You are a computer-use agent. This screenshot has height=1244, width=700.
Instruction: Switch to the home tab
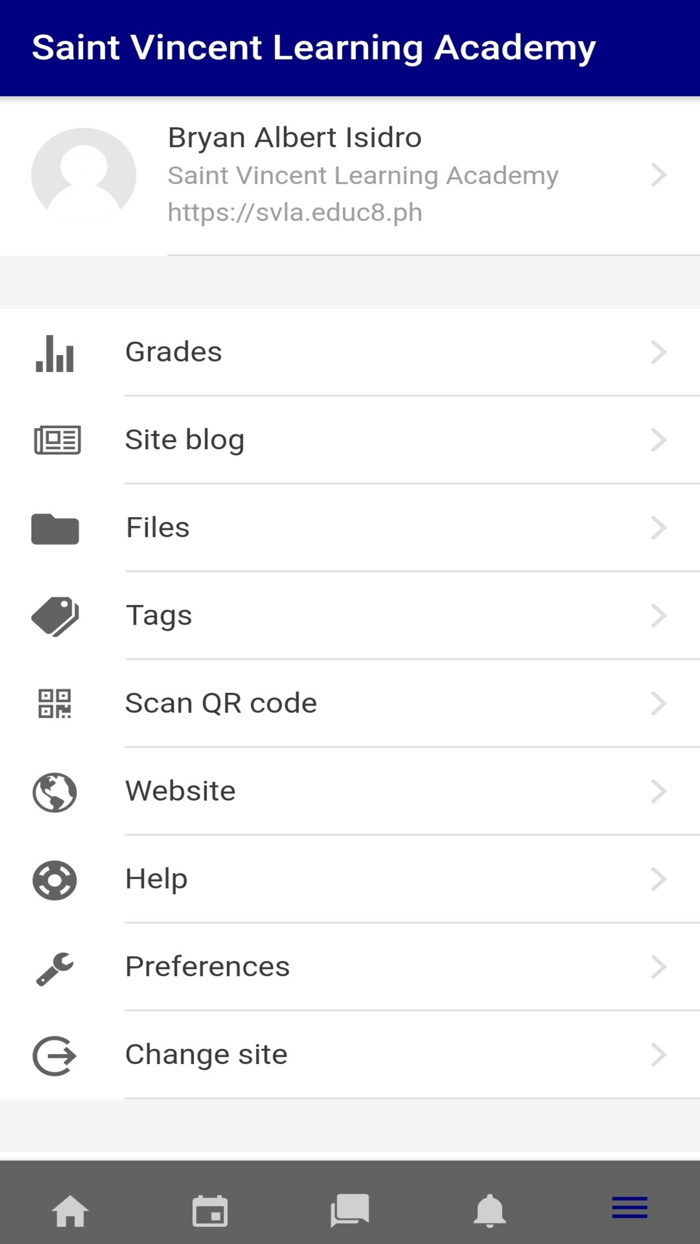pyautogui.click(x=70, y=1211)
